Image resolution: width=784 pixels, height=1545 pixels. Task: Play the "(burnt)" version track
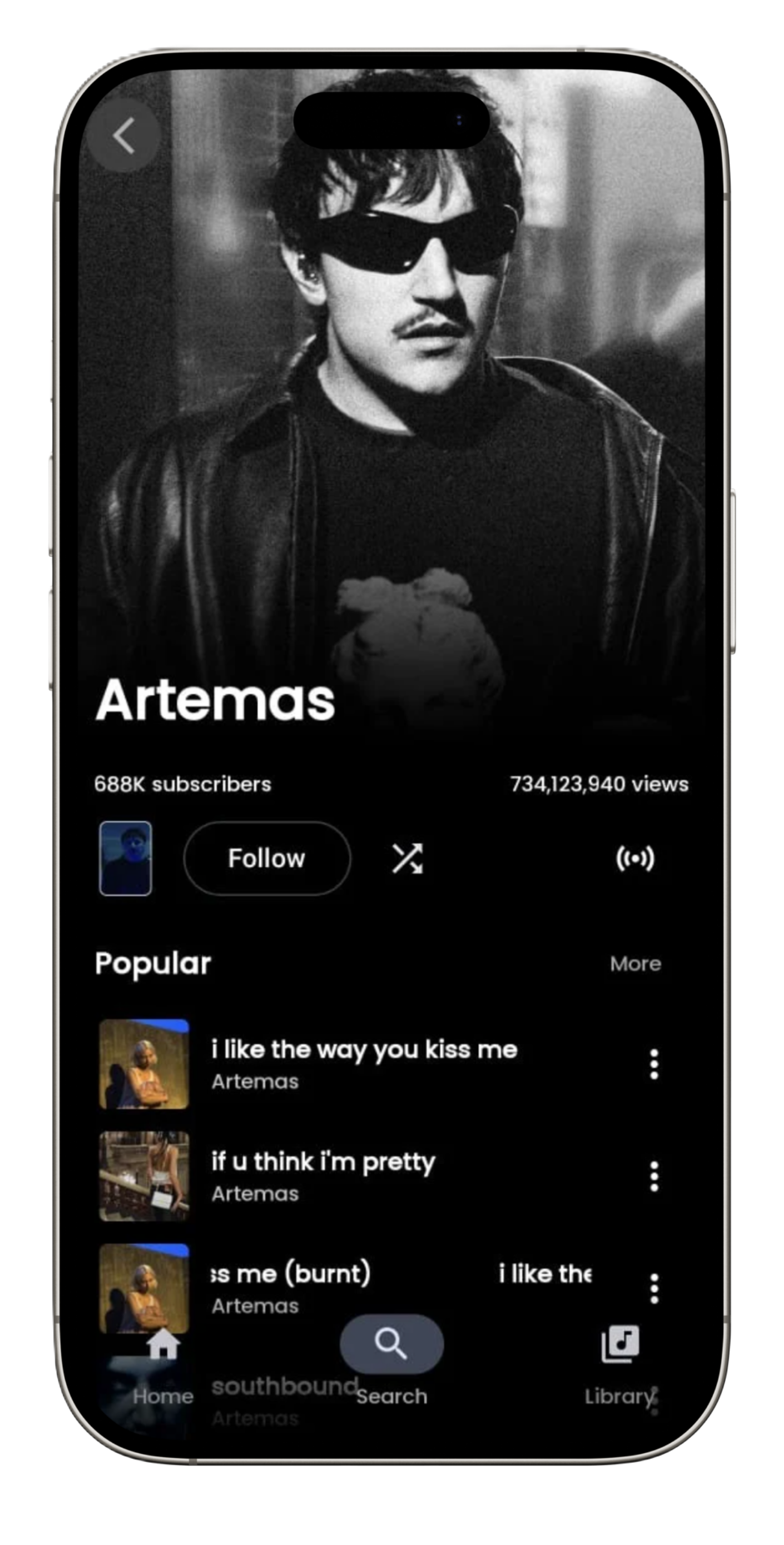point(292,1286)
